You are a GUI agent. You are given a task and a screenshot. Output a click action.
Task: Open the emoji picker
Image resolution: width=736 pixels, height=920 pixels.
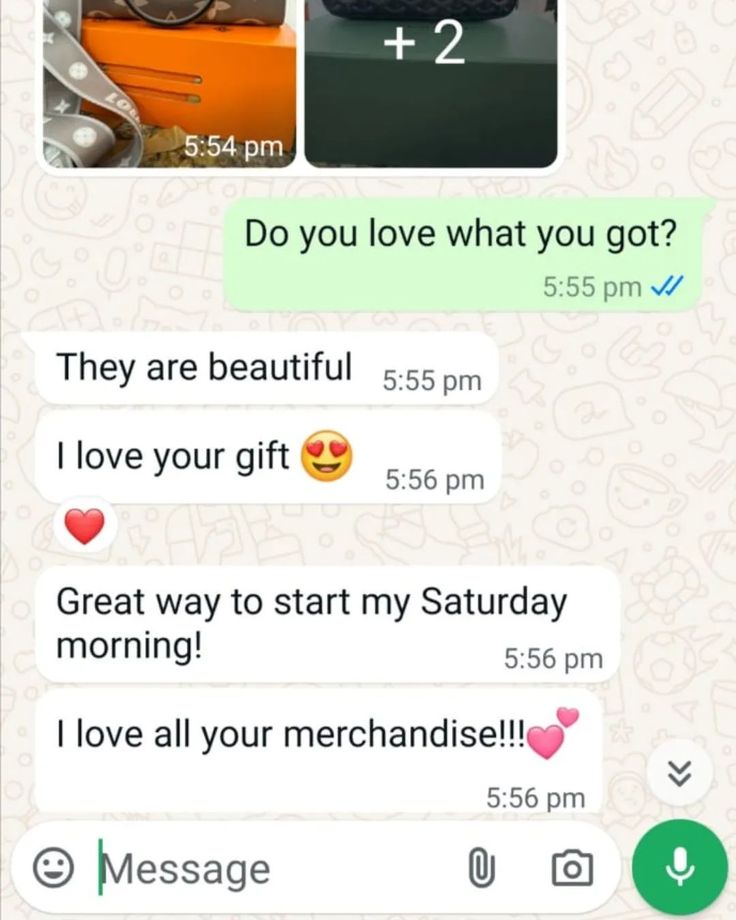[53, 868]
